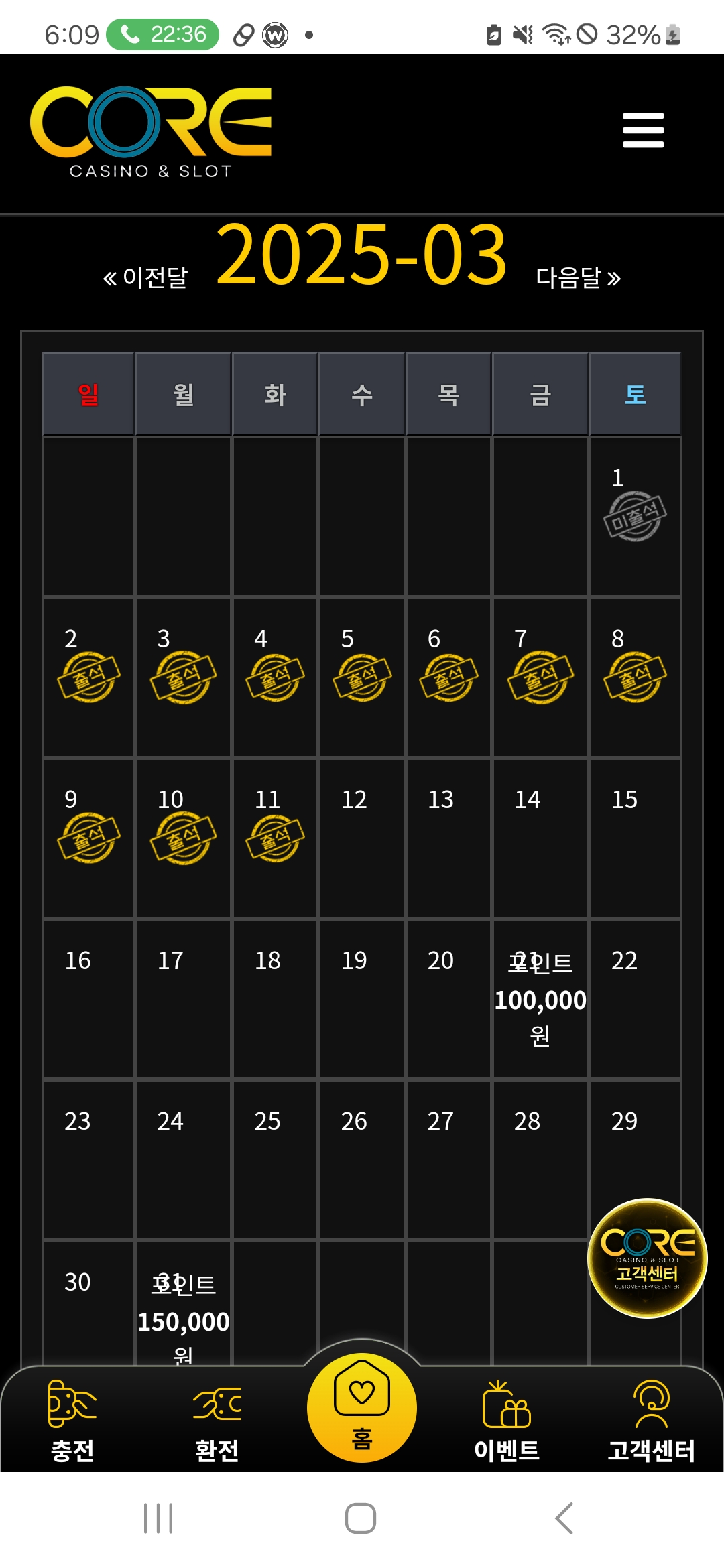724x1568 pixels.
Task: Go back using the system back button
Action: (564, 1518)
